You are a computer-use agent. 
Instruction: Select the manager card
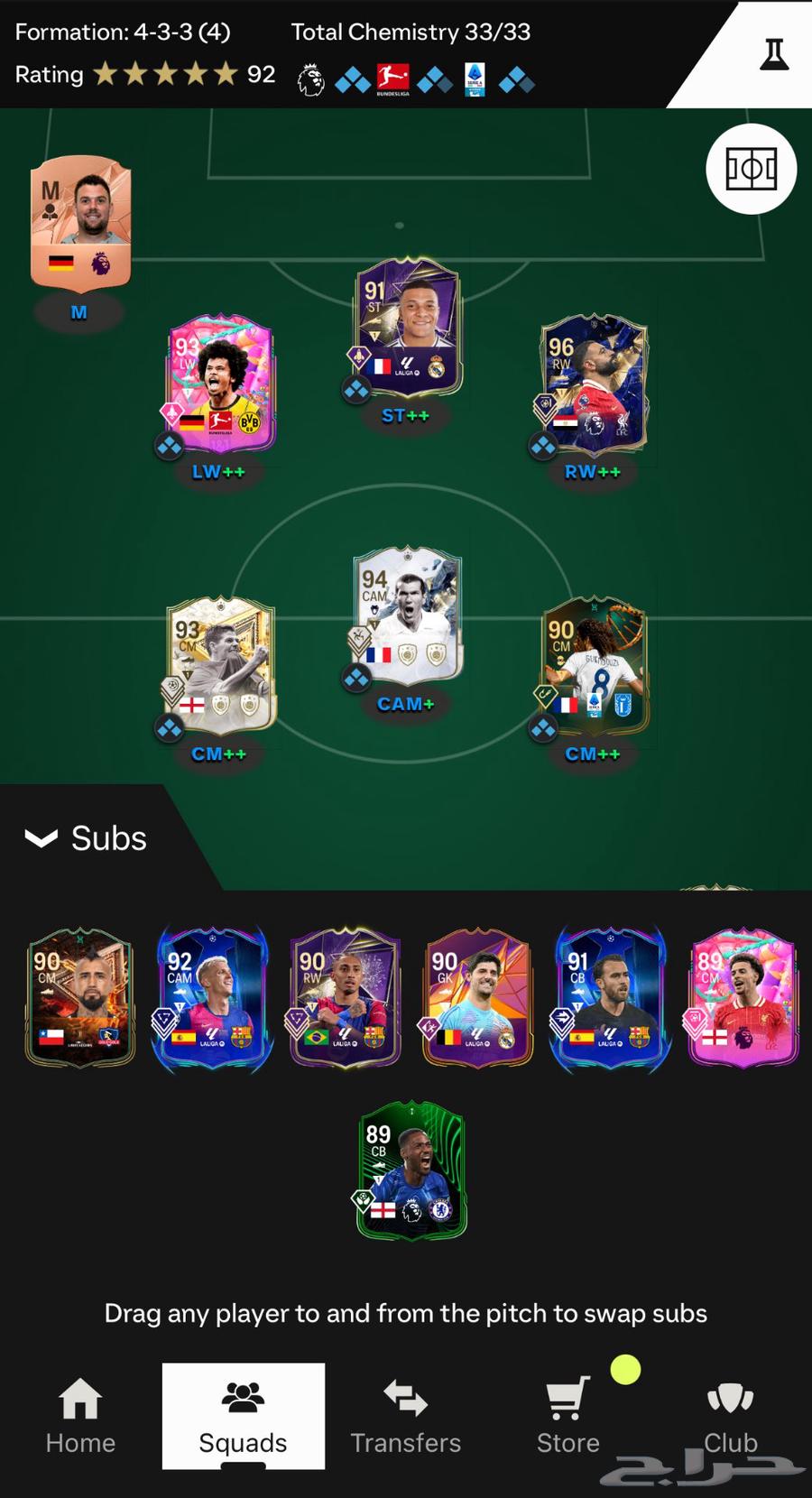[80, 223]
